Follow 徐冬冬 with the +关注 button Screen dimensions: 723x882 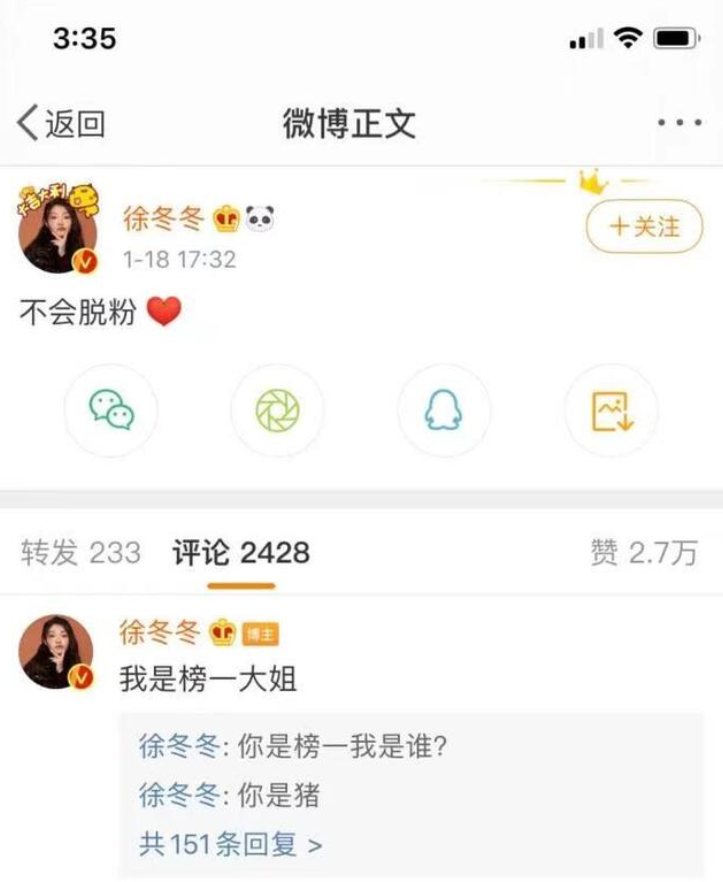[x=644, y=226]
